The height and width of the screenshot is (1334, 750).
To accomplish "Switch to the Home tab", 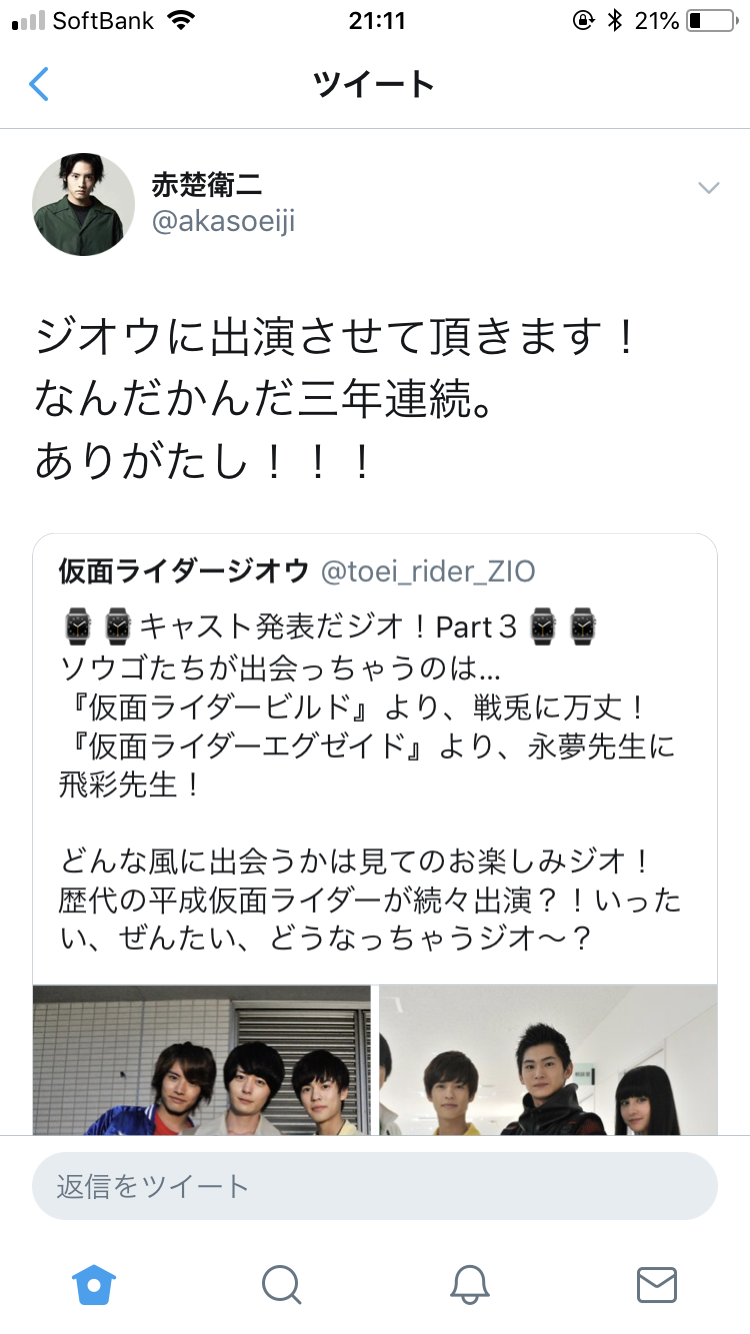I will click(94, 1284).
